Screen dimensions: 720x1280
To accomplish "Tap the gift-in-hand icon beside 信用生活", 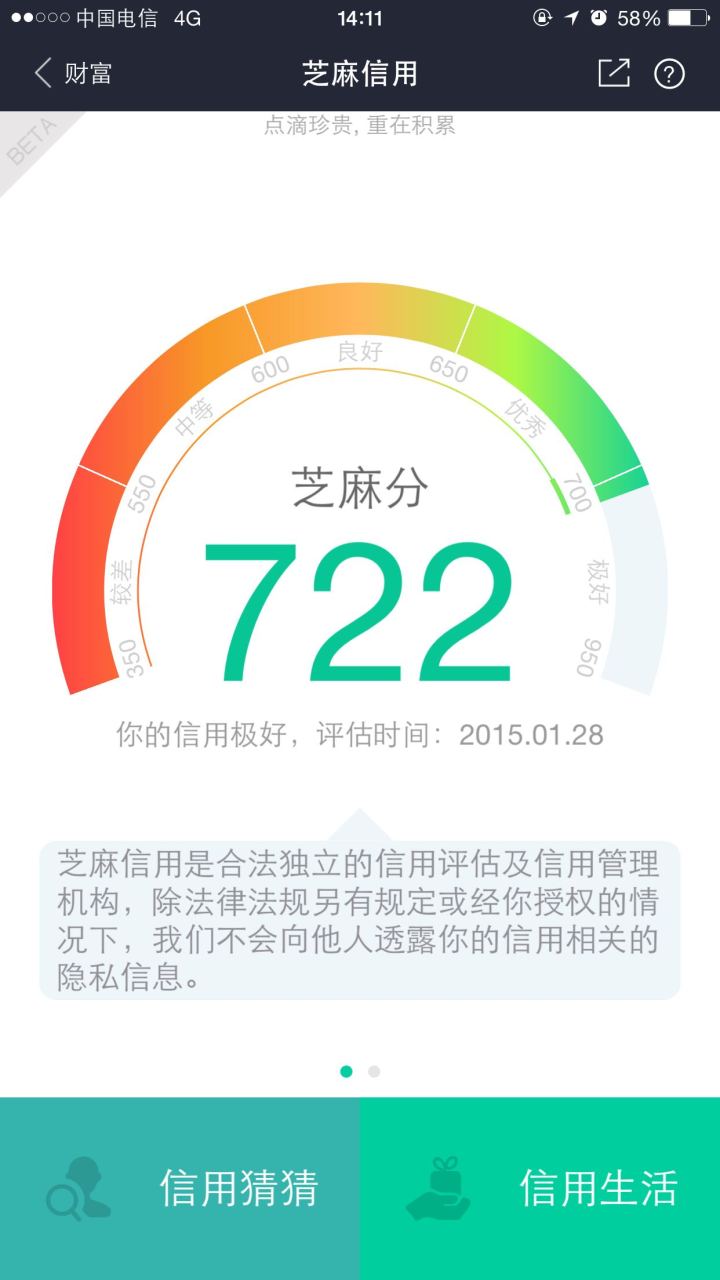I will (x=441, y=1190).
